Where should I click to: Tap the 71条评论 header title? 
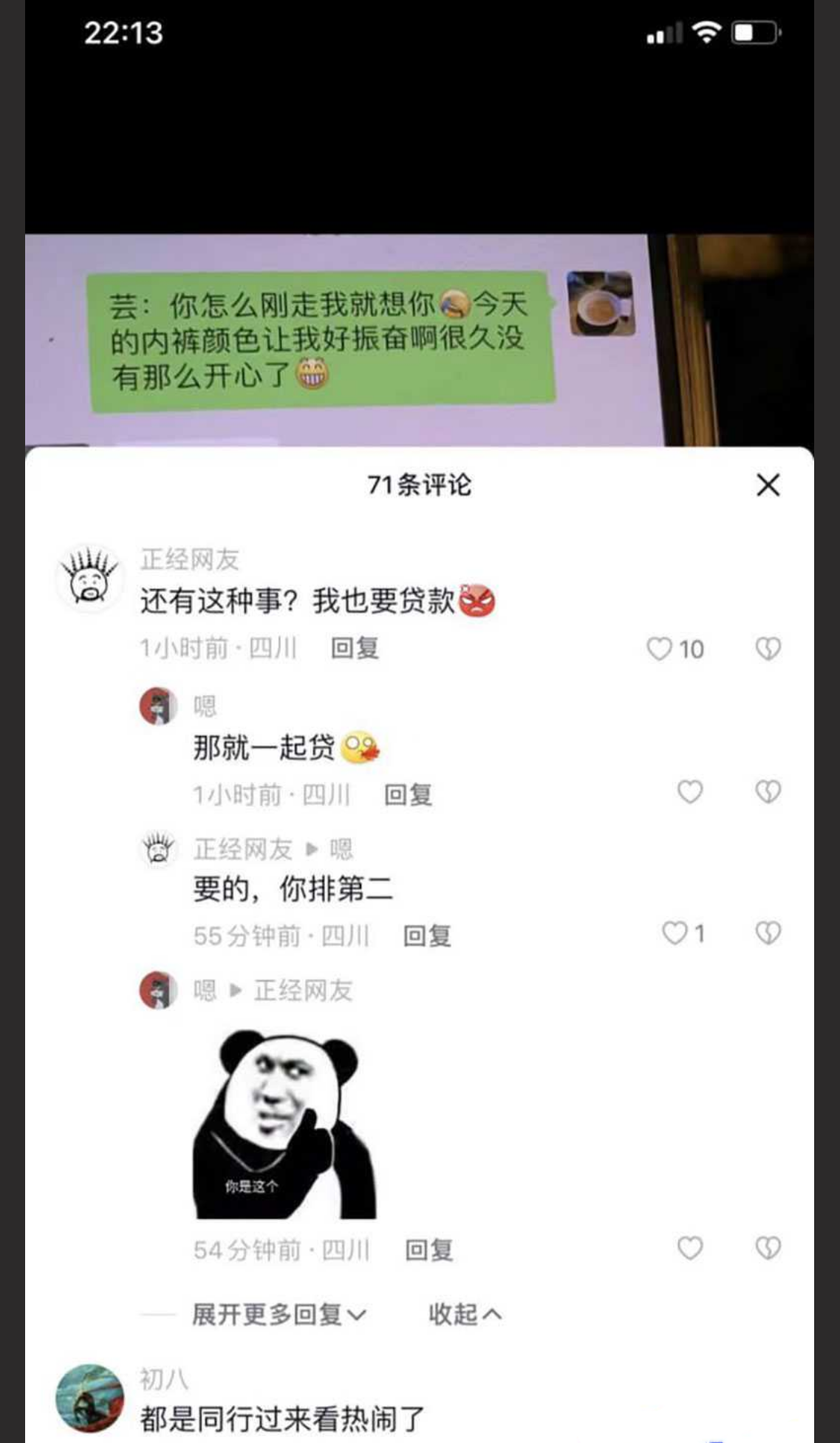click(420, 485)
